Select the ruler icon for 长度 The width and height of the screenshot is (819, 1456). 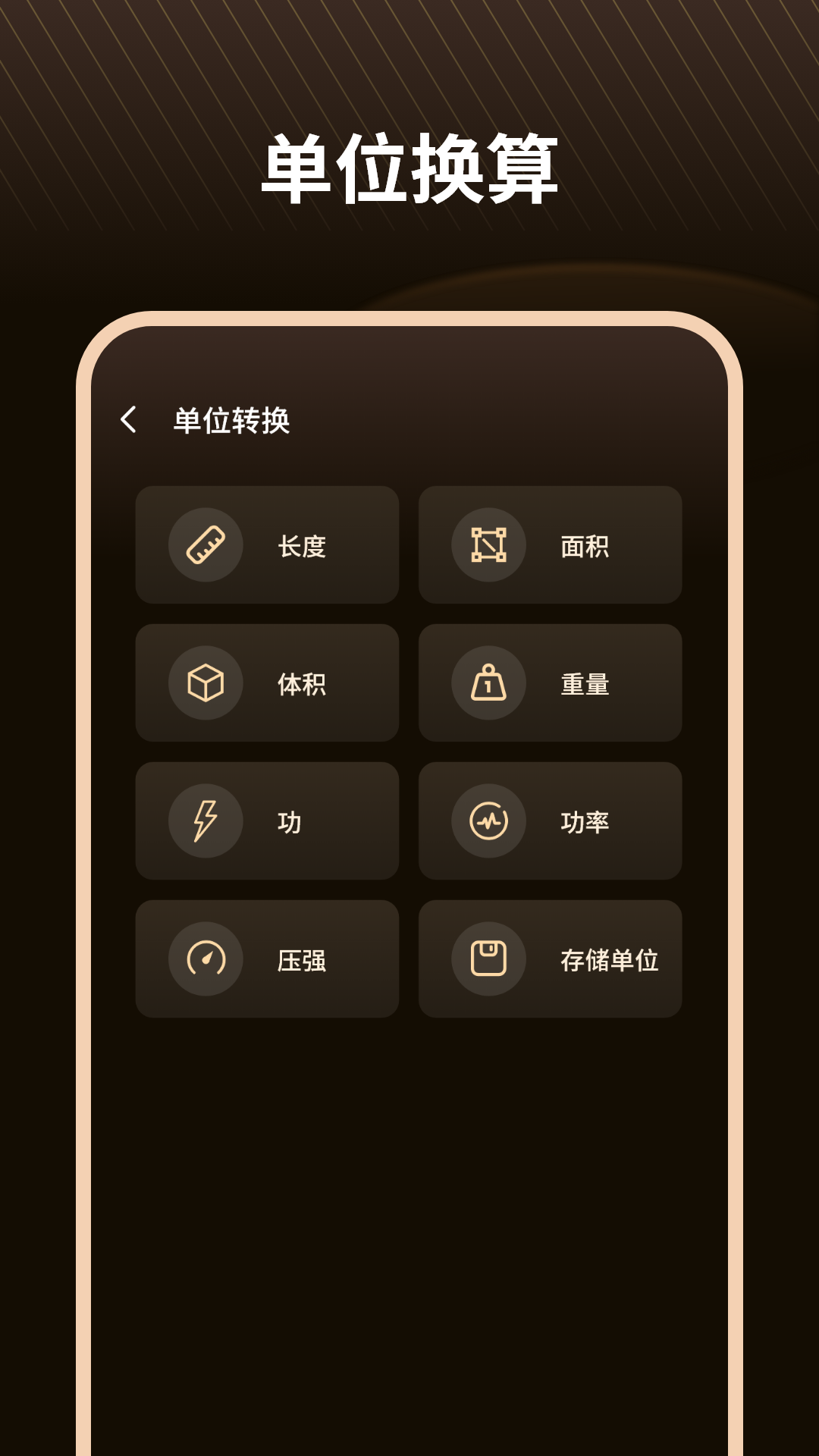point(205,544)
